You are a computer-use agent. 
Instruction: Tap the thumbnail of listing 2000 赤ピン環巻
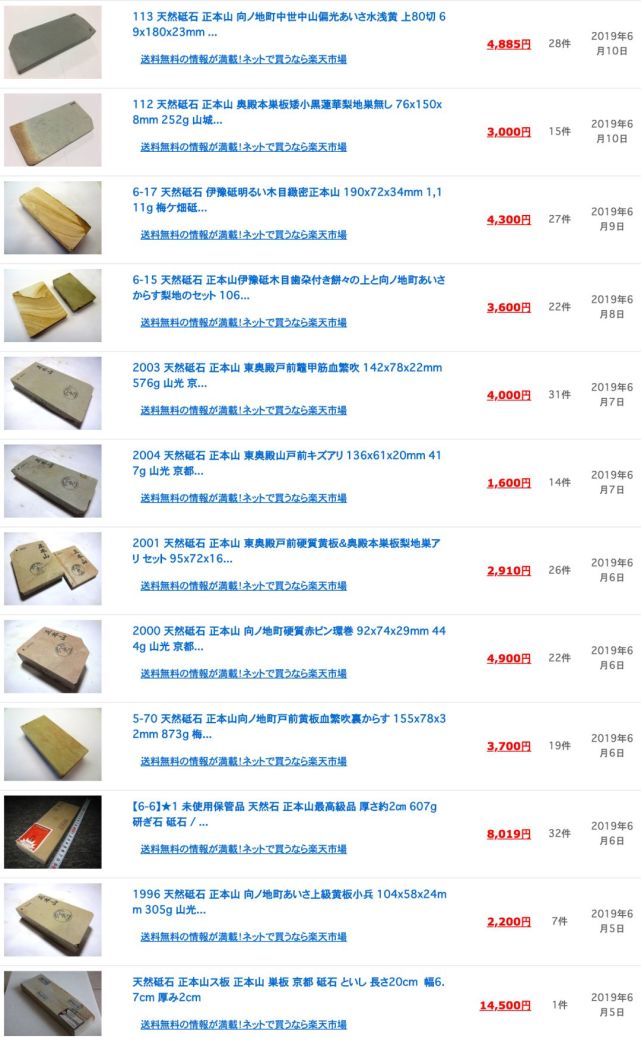(53, 656)
